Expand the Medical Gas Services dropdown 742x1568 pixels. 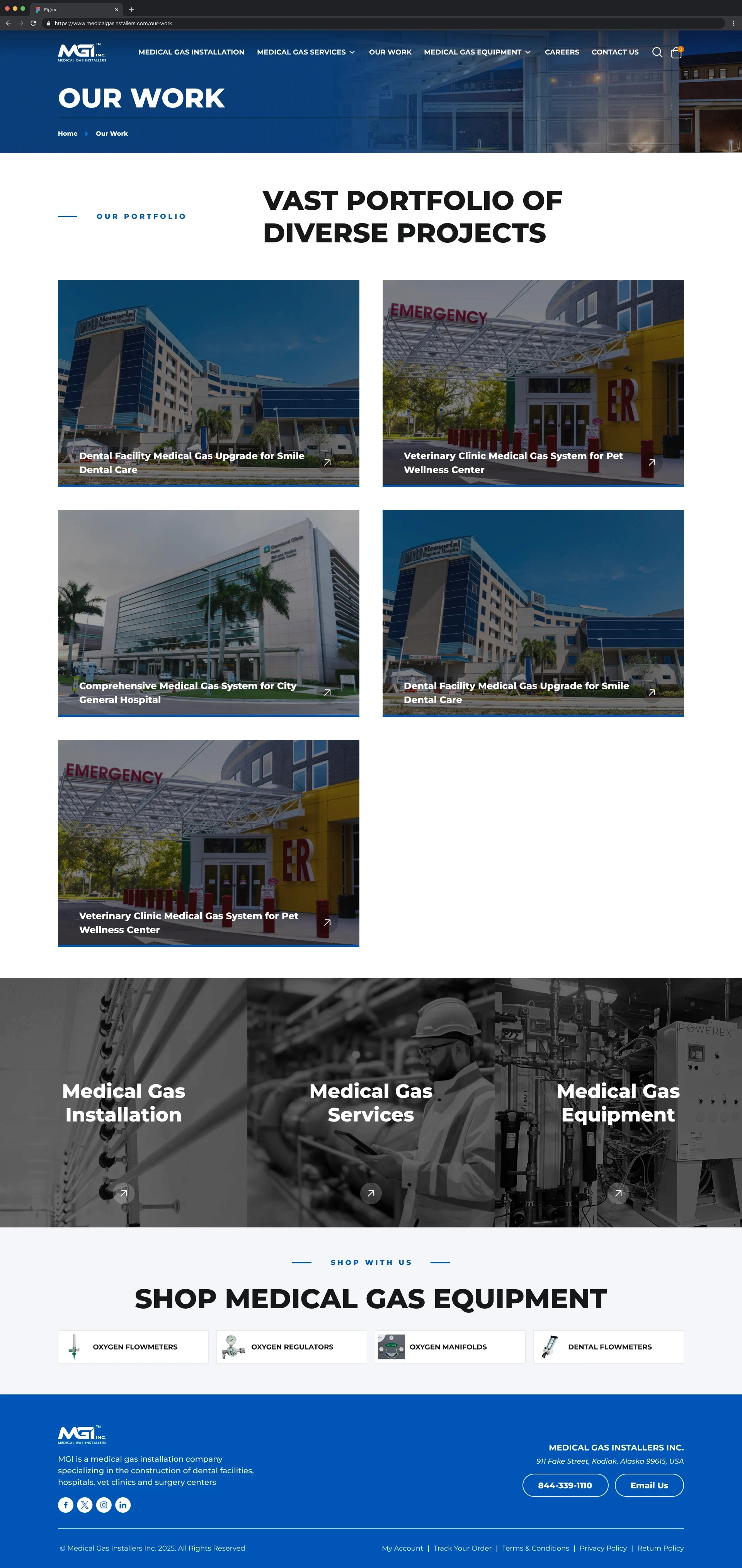click(306, 52)
